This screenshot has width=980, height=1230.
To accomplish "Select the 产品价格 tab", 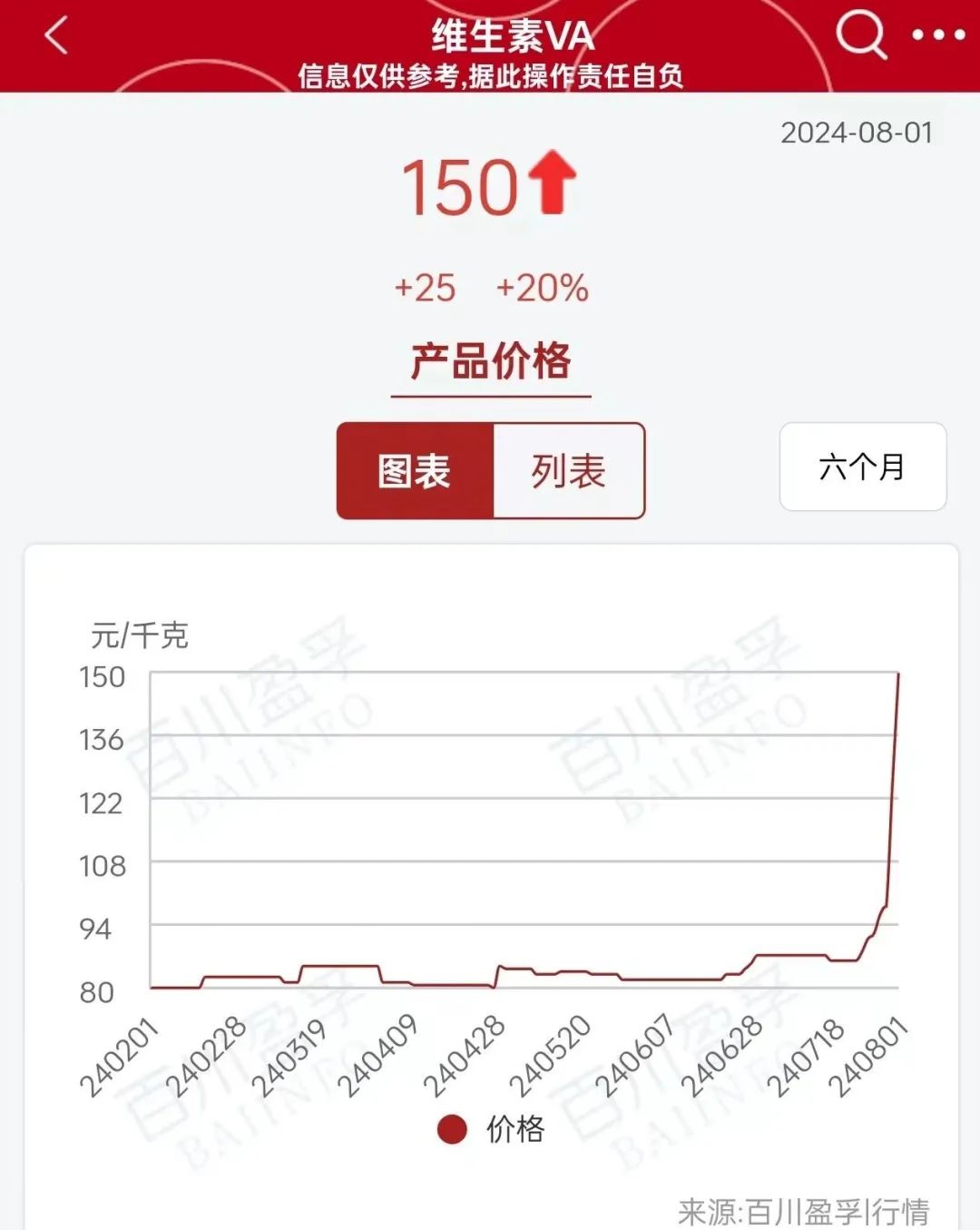I will (491, 361).
